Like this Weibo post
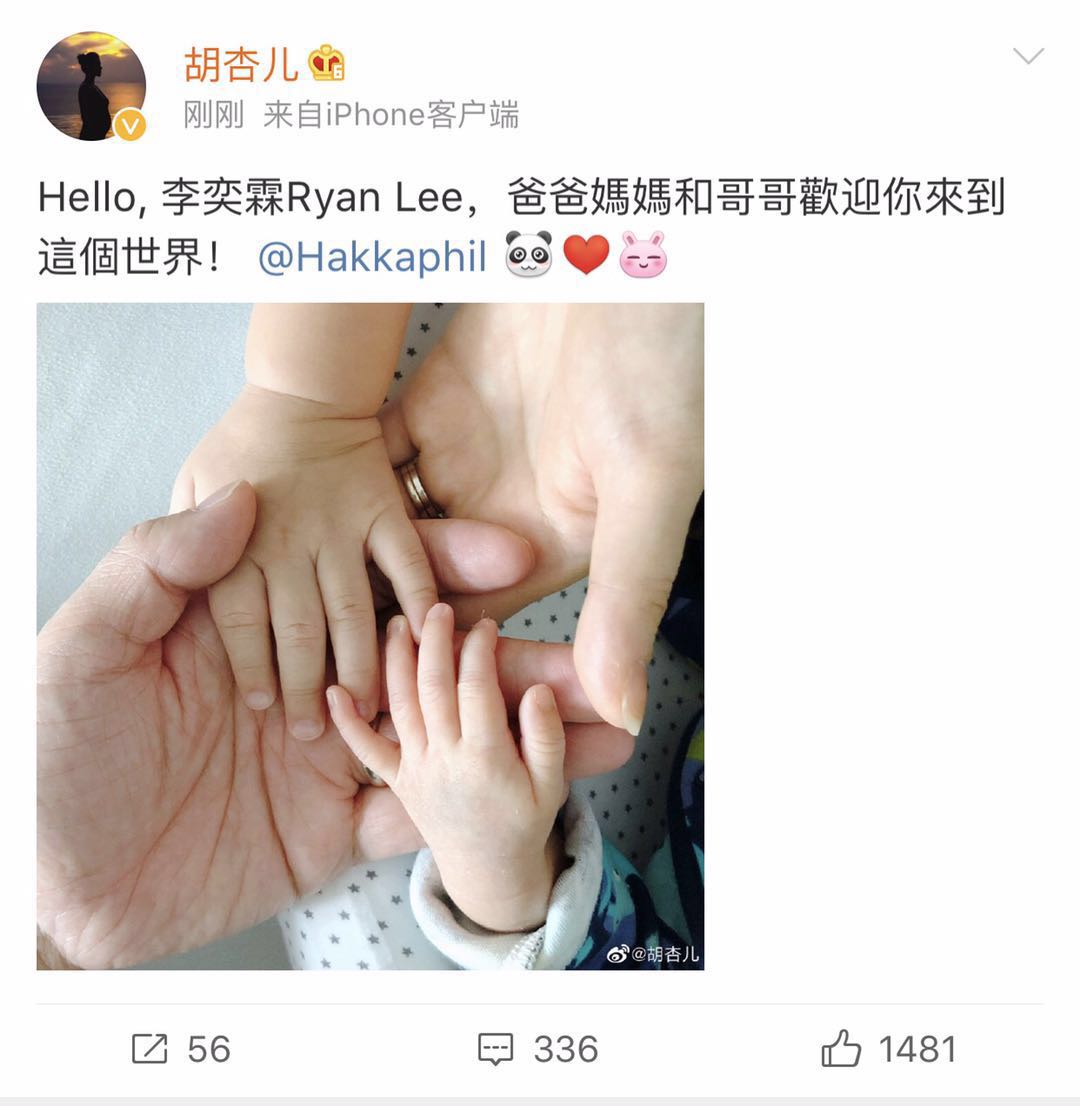Screen dimensions: 1080x1106 (888, 1049)
